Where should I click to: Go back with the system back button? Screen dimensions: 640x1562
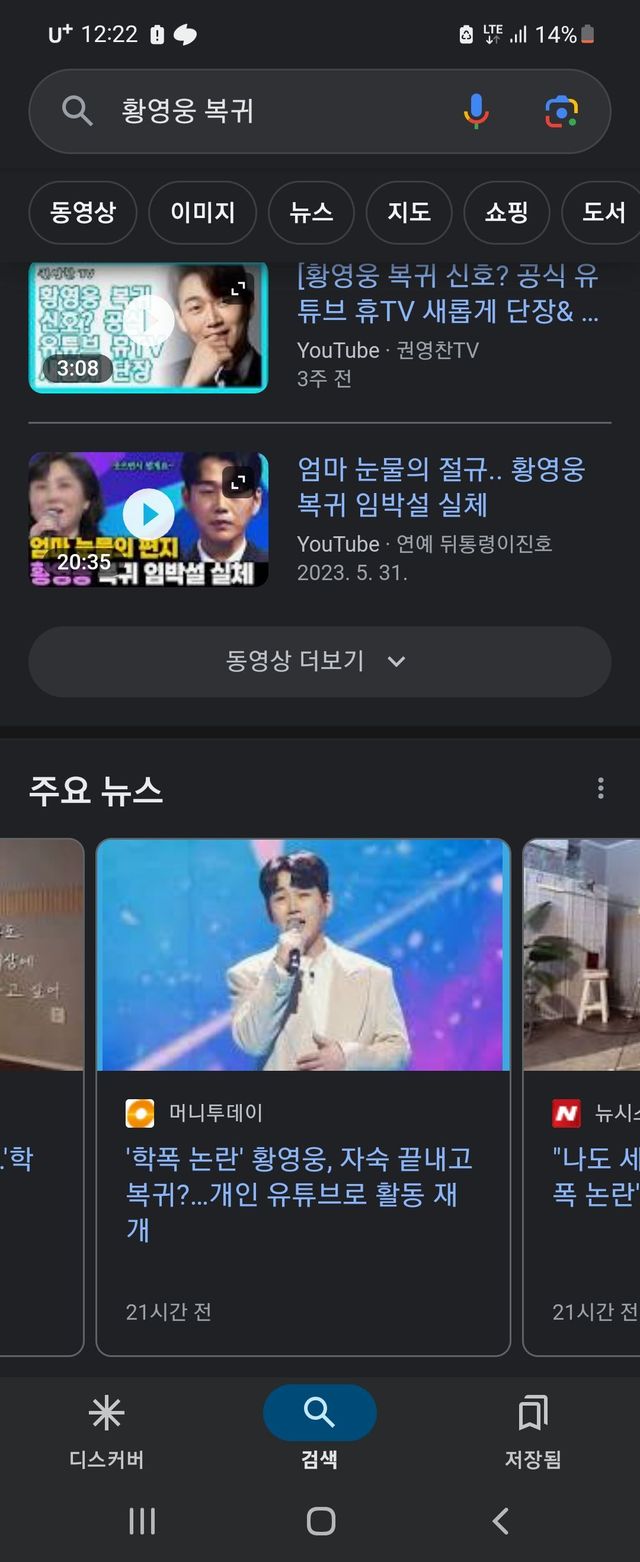point(500,1521)
